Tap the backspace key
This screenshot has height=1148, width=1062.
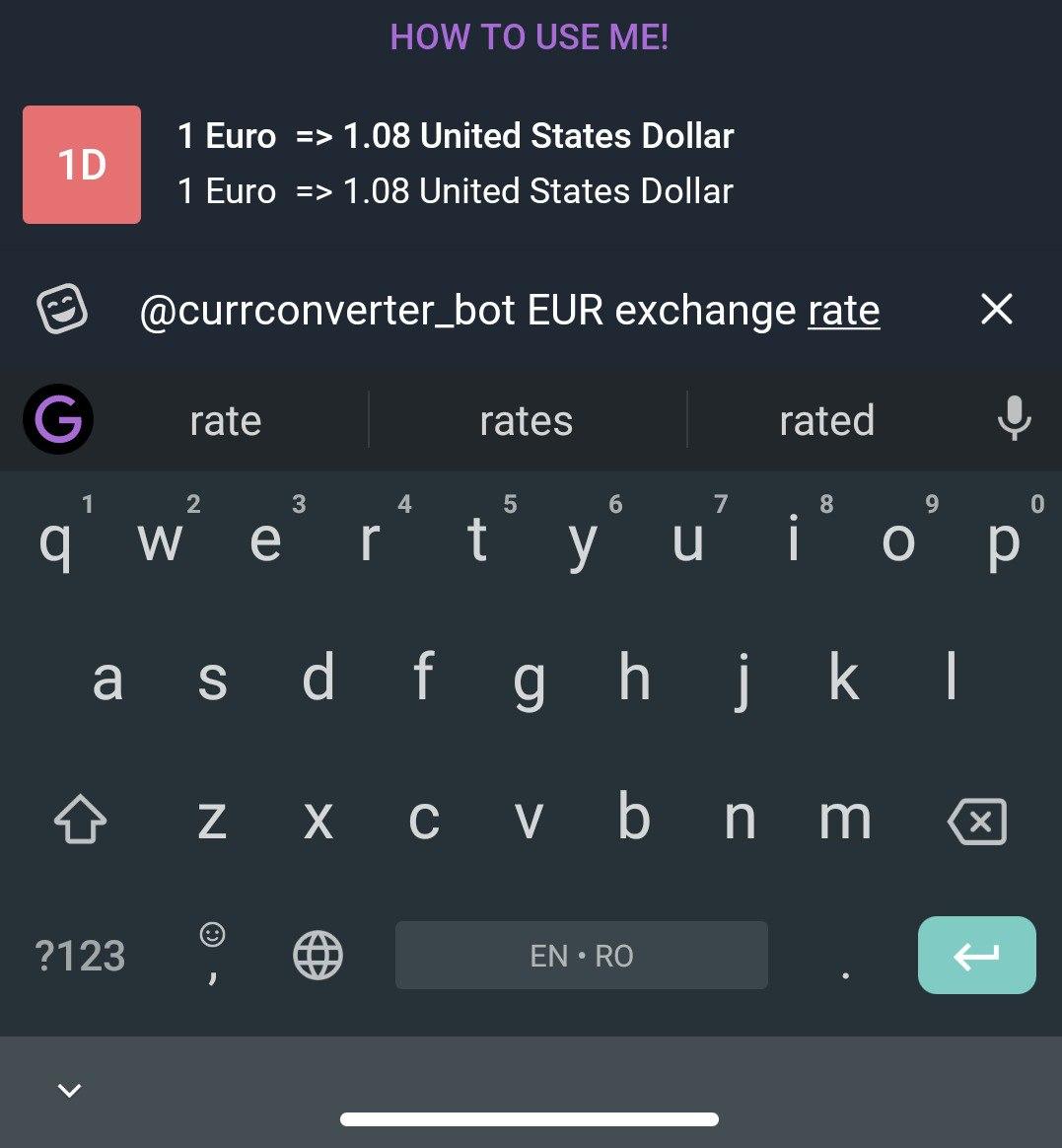[x=976, y=819]
